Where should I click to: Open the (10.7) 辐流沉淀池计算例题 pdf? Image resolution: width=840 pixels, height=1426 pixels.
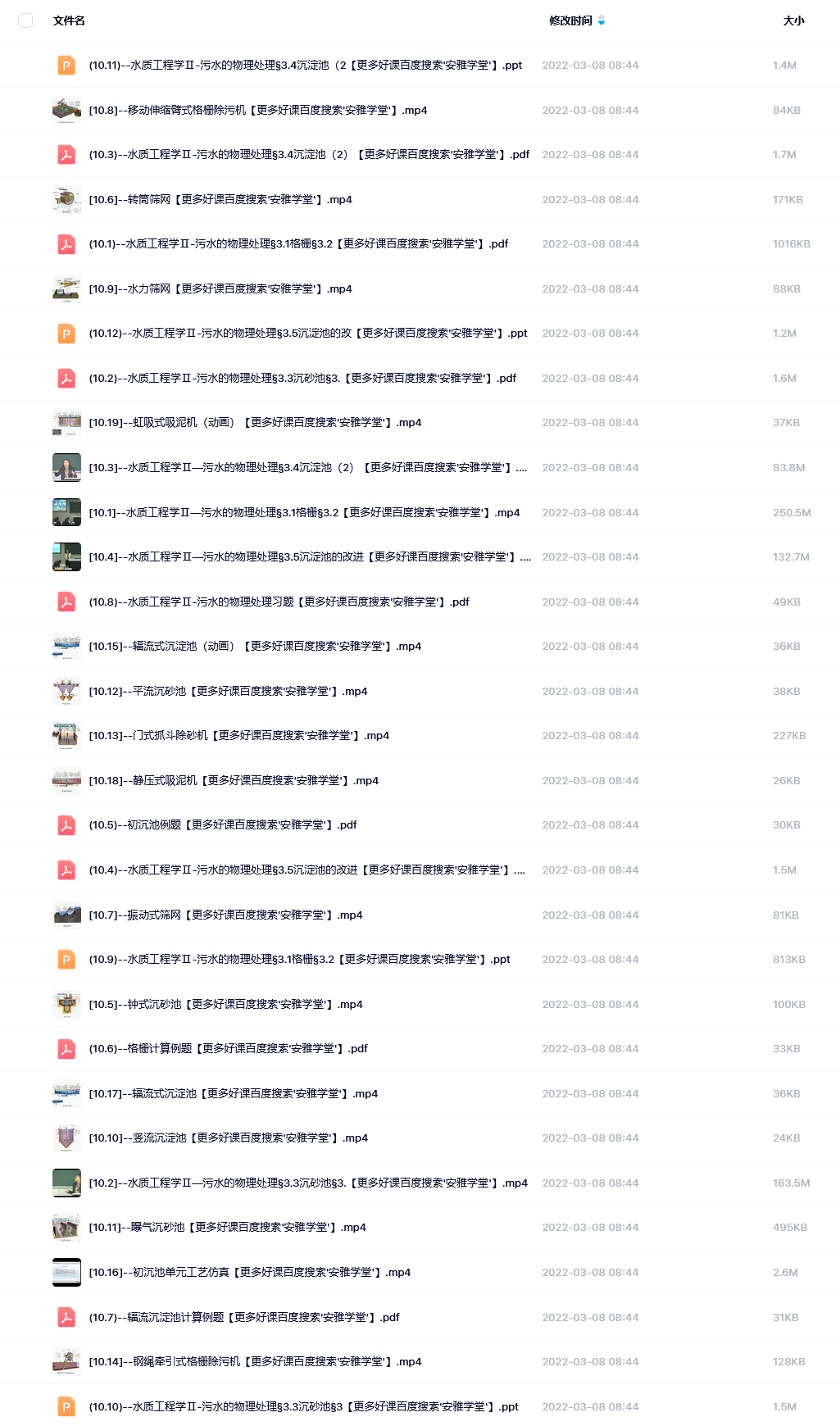[244, 1318]
